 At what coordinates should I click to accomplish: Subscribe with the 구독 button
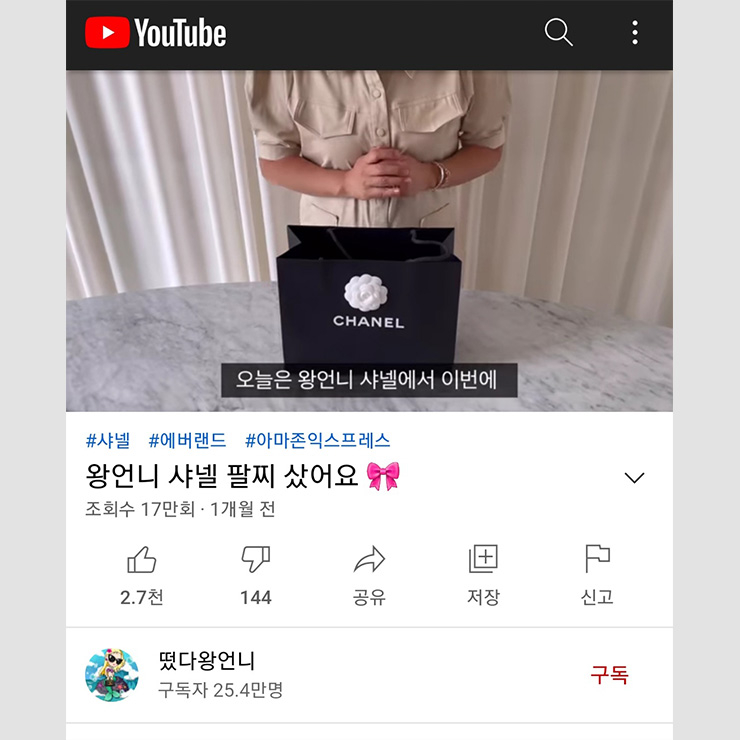click(x=609, y=675)
